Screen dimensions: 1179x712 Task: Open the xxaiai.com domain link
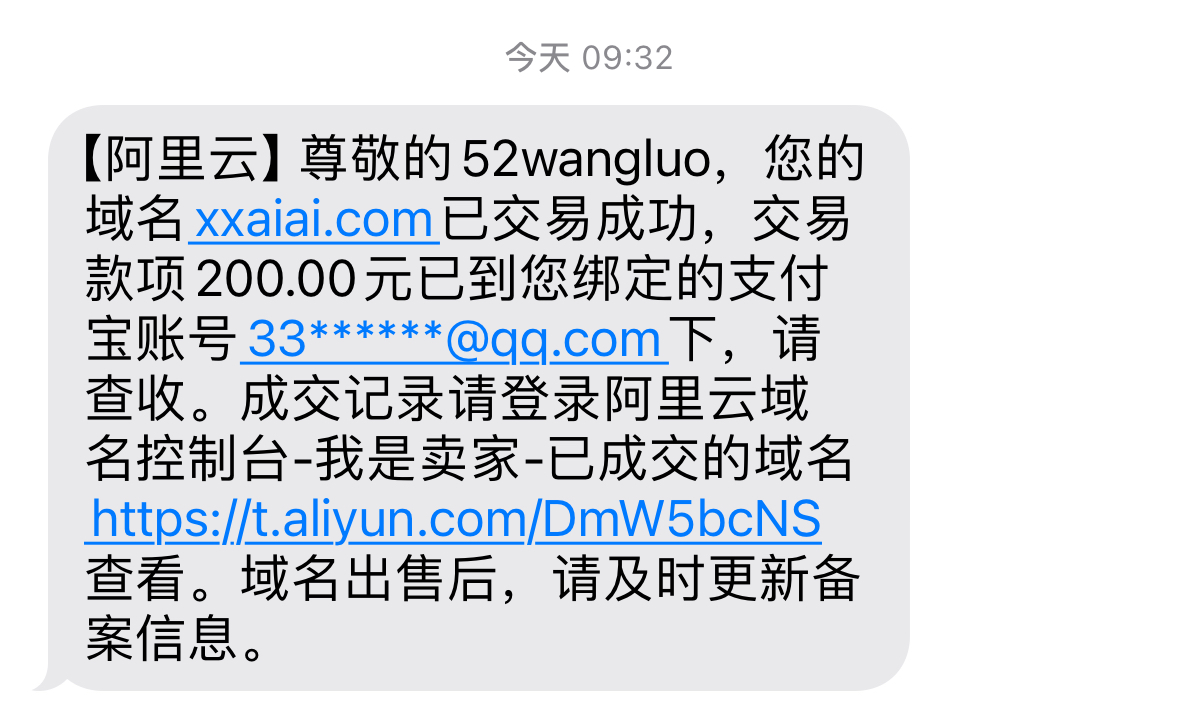tap(313, 221)
